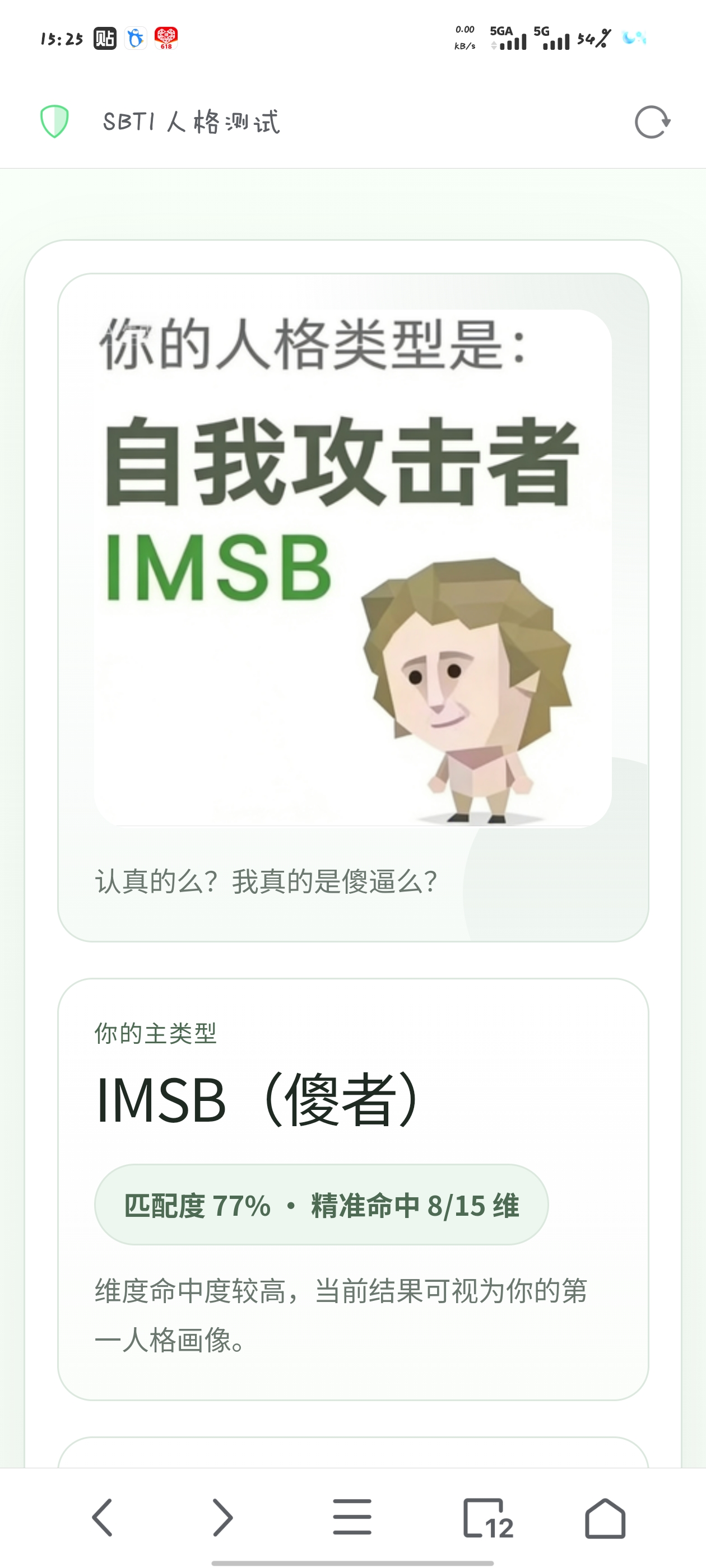Viewport: 706px width, 1568px height.
Task: Go forward to the next page
Action: point(222,1518)
